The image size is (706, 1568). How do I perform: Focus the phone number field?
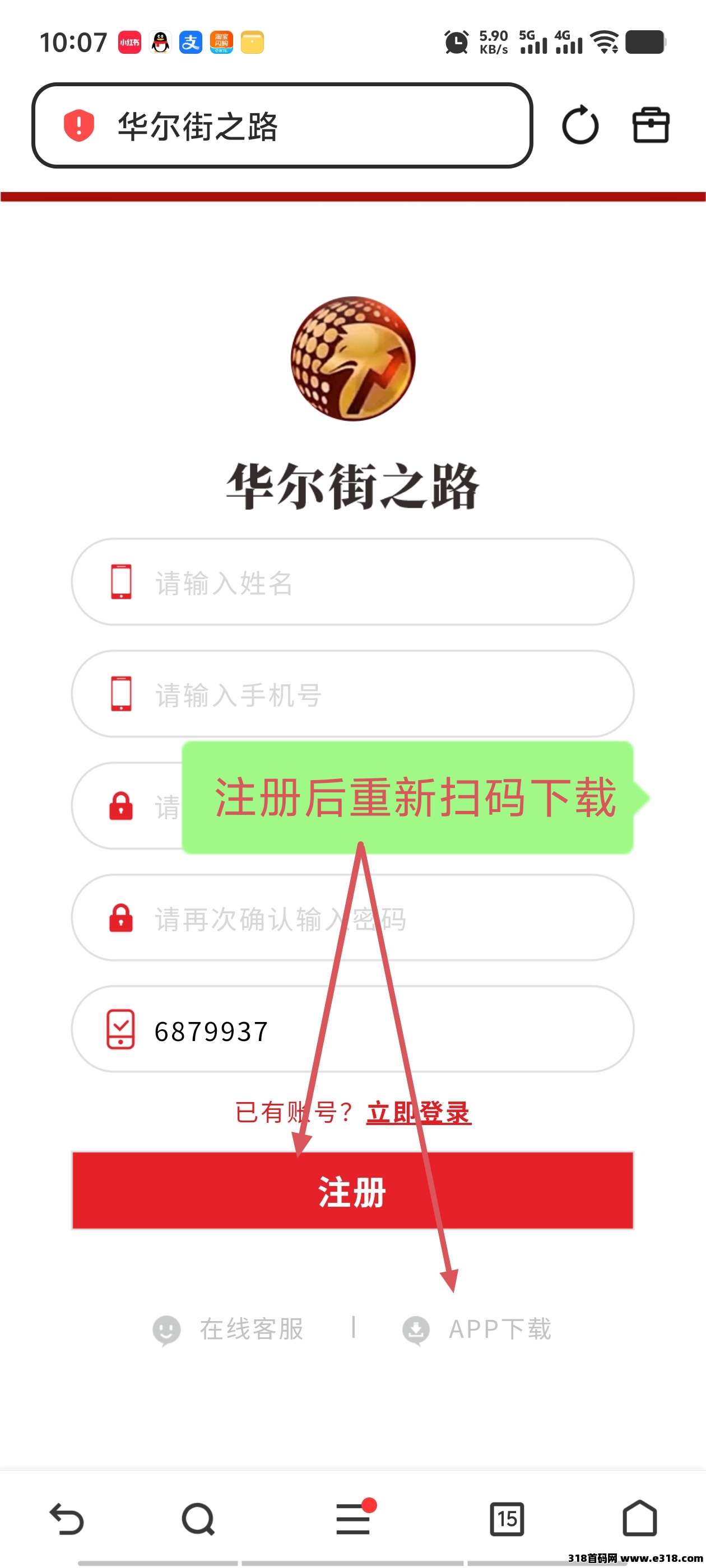coord(365,694)
